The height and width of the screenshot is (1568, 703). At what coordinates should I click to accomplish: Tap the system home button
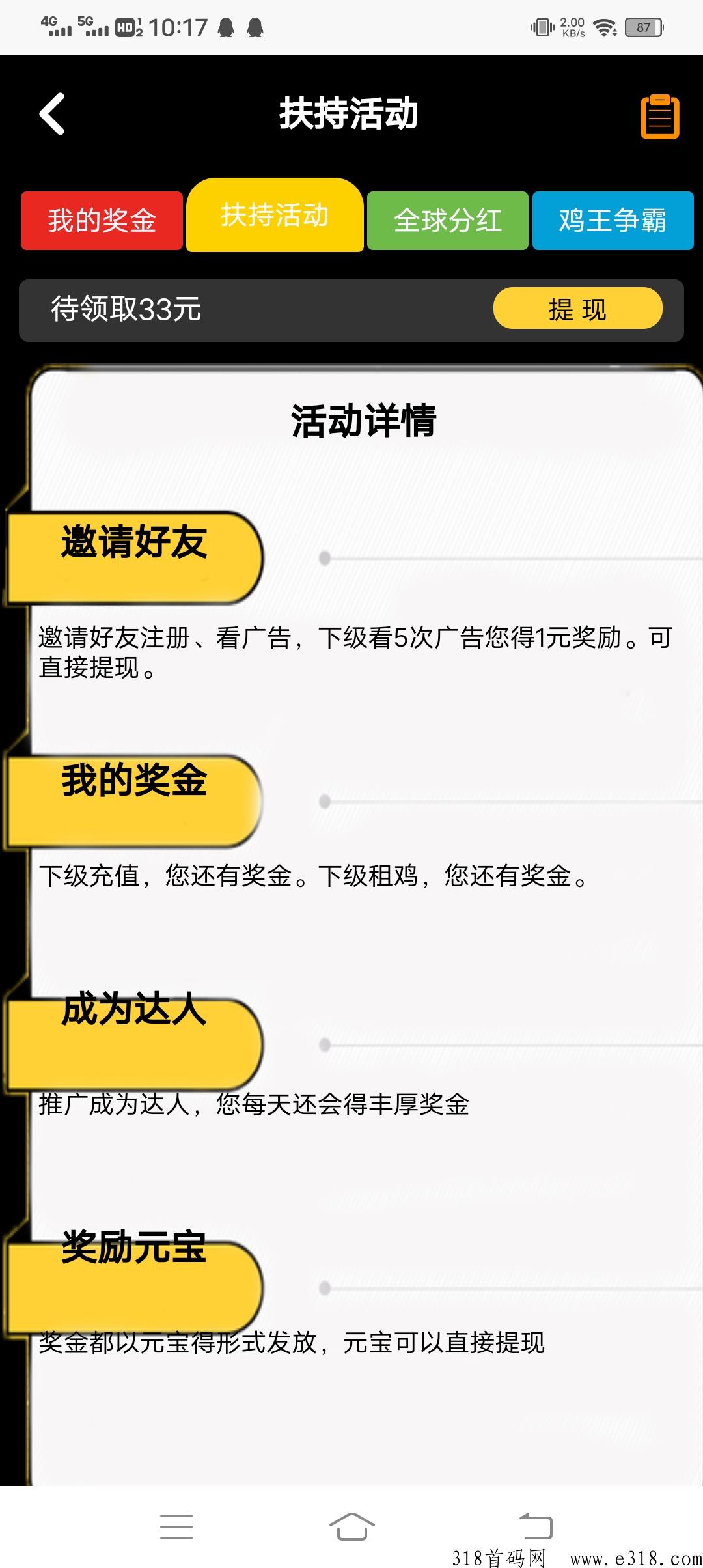[351, 1526]
